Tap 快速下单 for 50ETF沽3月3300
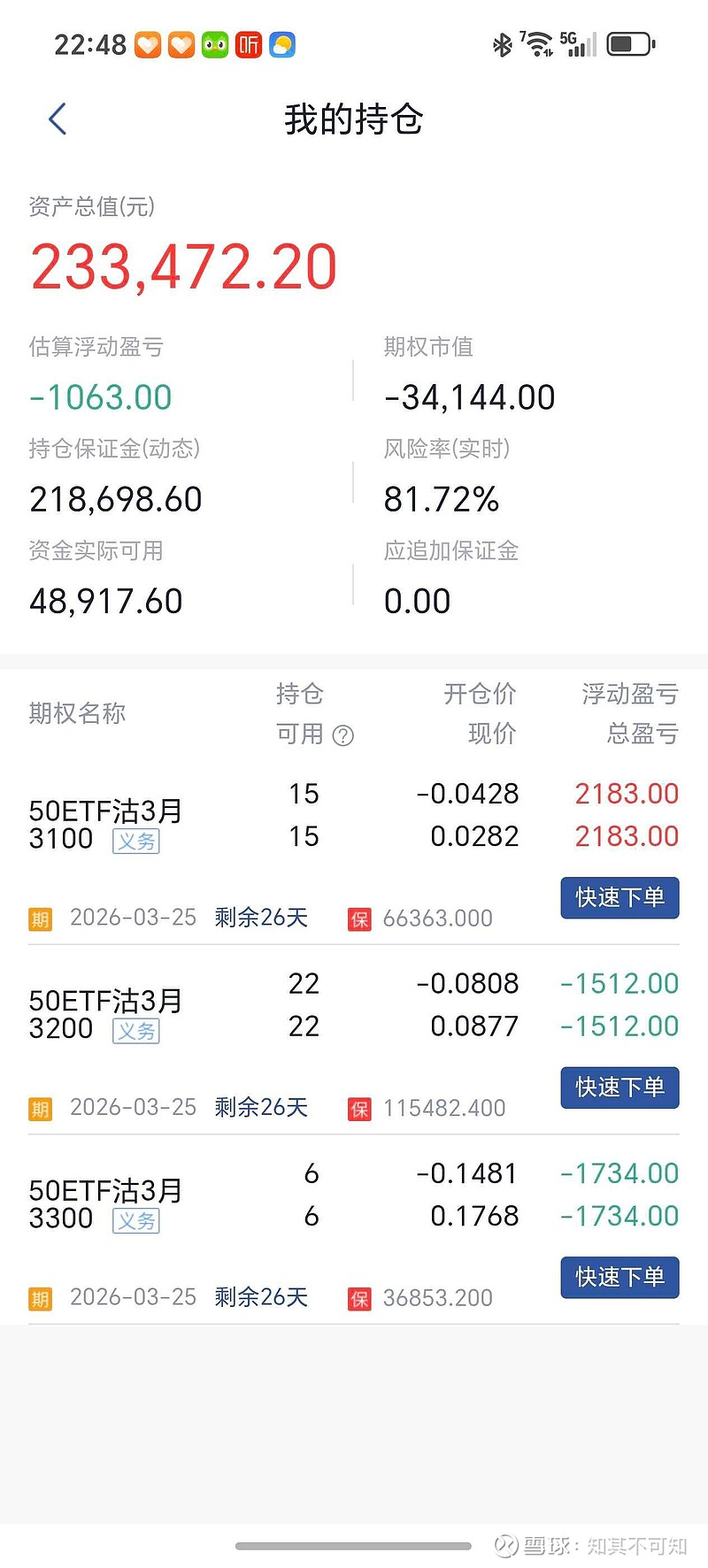The width and height of the screenshot is (708, 1568). click(x=619, y=1277)
